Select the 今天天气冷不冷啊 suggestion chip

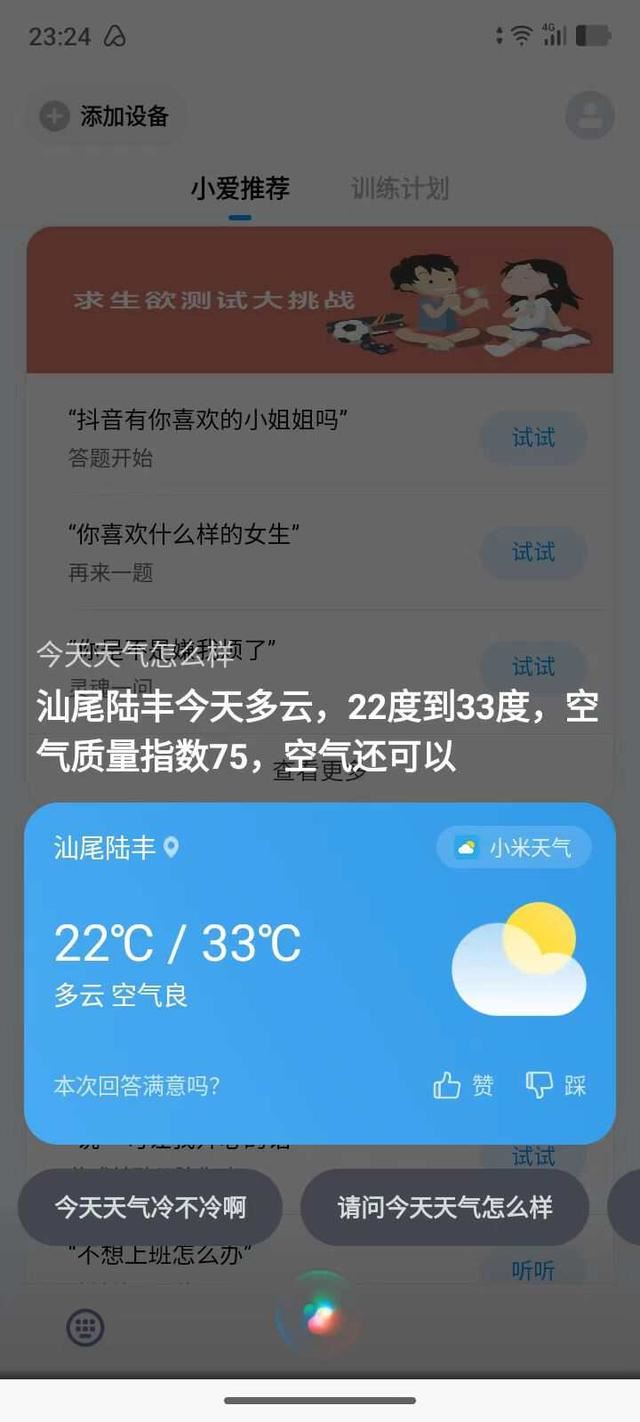[x=150, y=1207]
